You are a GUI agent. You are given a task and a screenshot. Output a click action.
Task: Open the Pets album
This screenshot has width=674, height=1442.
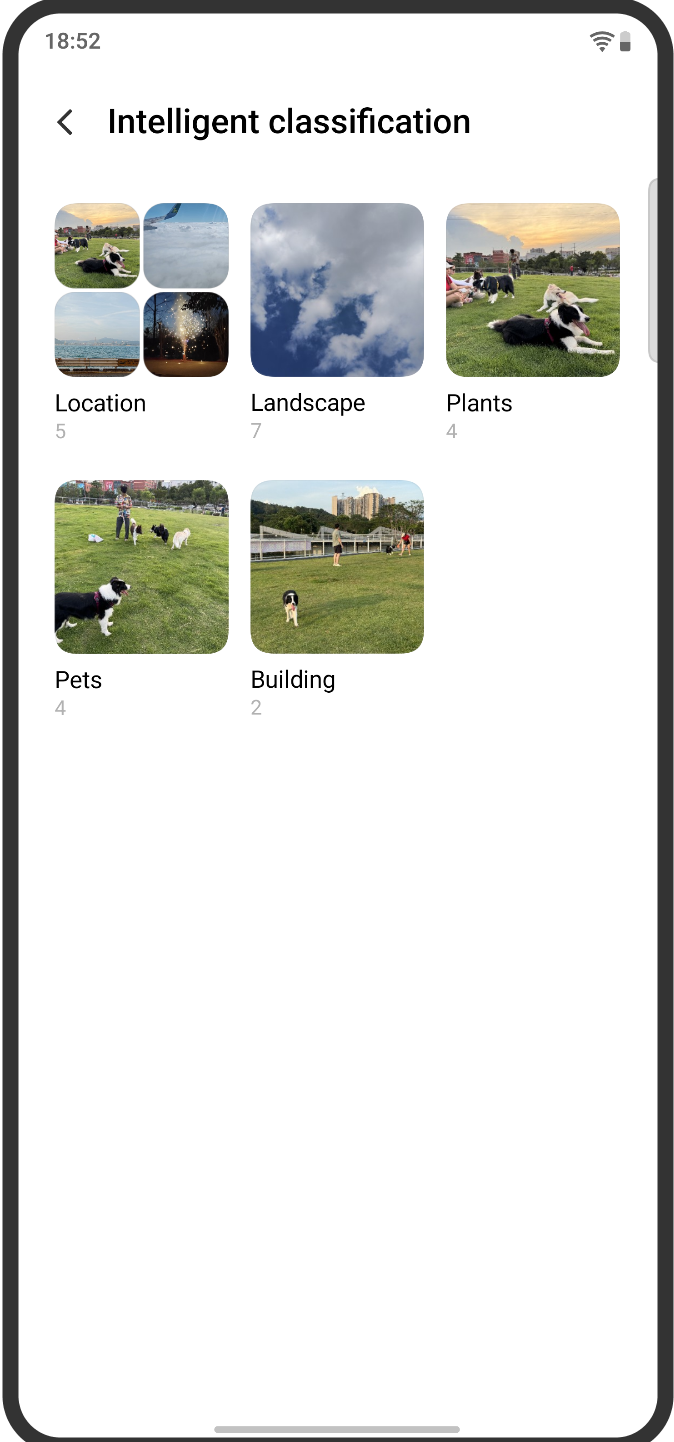pyautogui.click(x=141, y=567)
